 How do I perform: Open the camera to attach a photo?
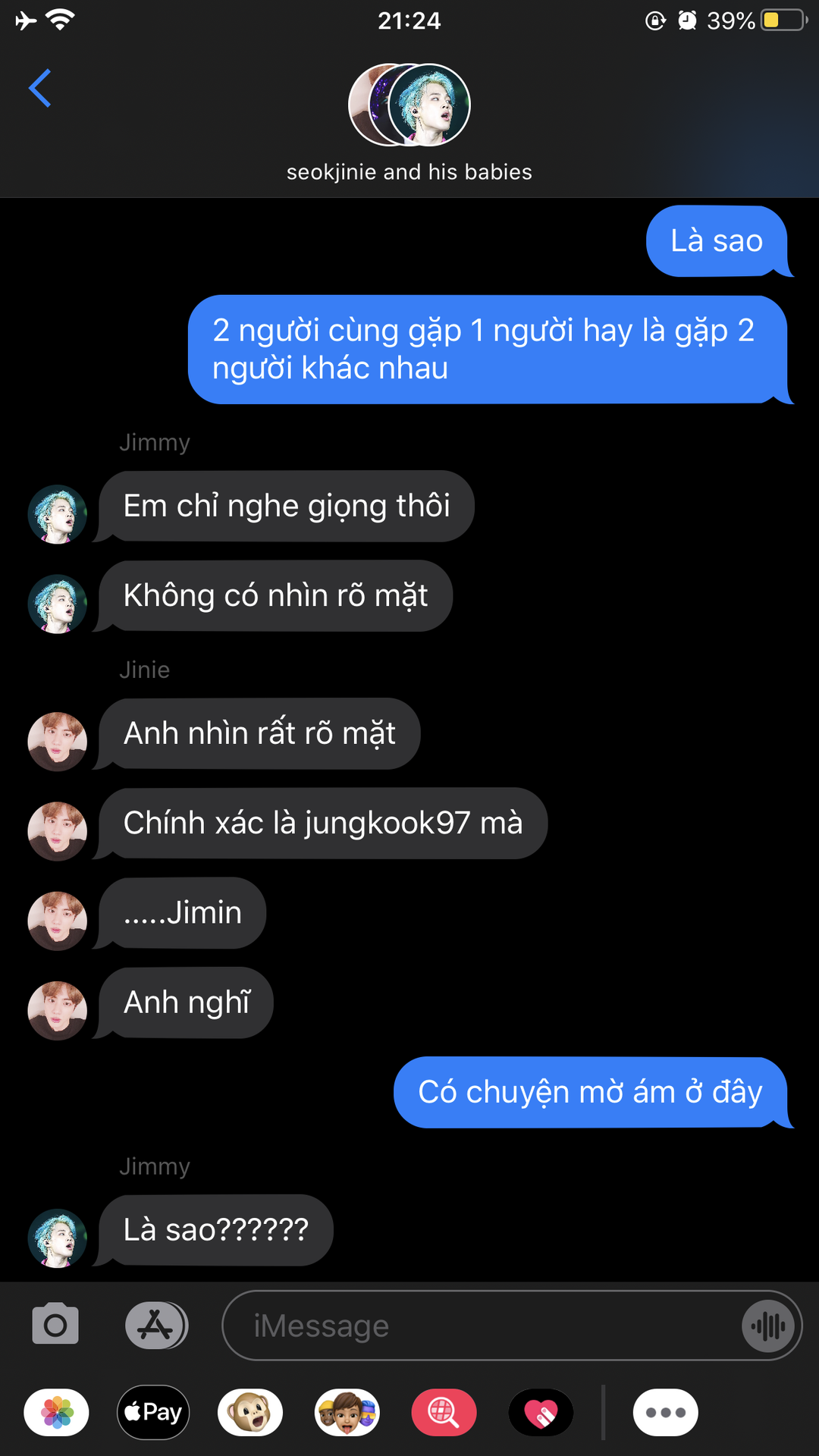point(55,1325)
